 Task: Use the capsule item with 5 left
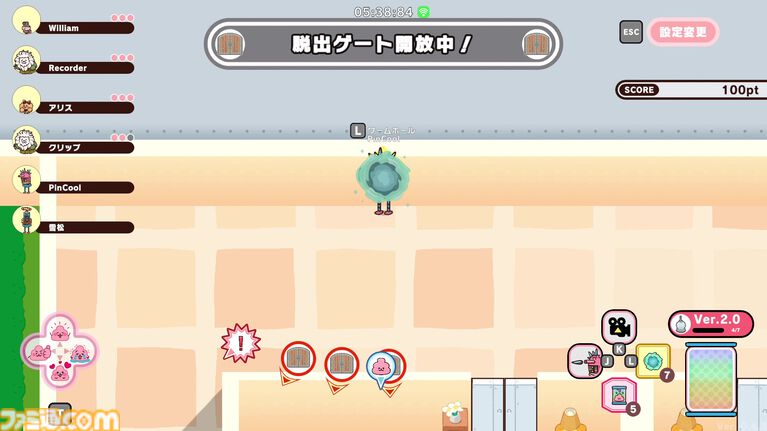(x=618, y=393)
